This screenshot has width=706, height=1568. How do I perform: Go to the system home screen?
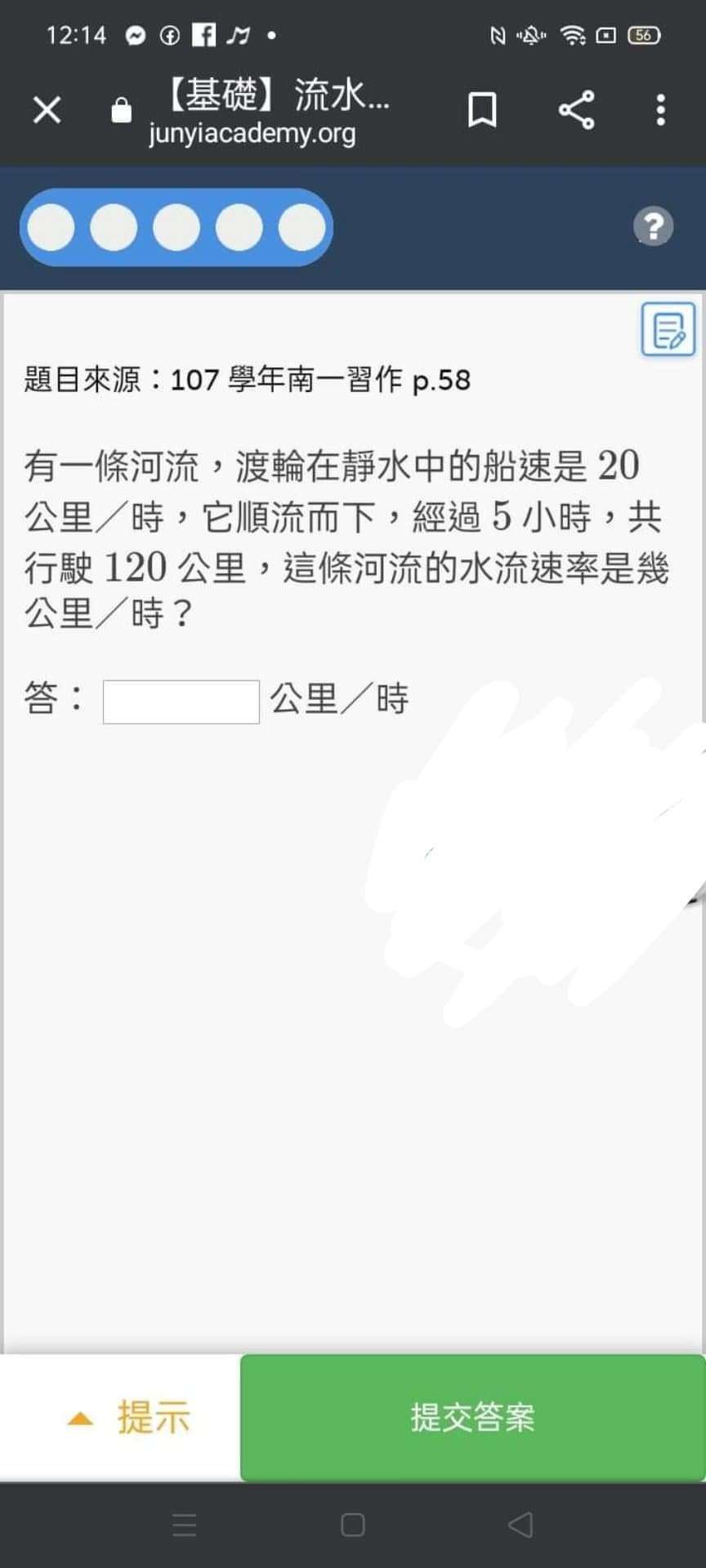pos(352,1525)
